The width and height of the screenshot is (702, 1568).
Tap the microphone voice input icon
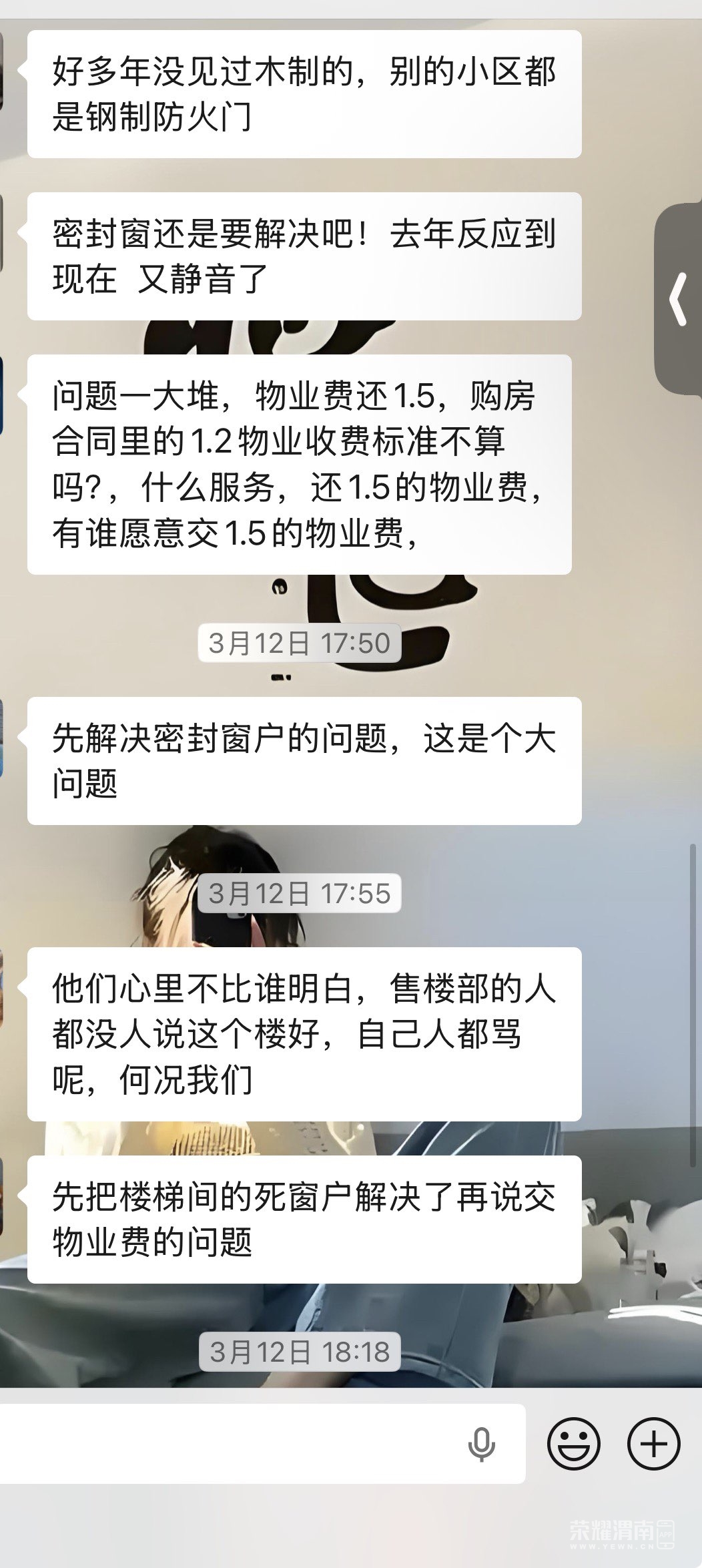coord(481,1445)
